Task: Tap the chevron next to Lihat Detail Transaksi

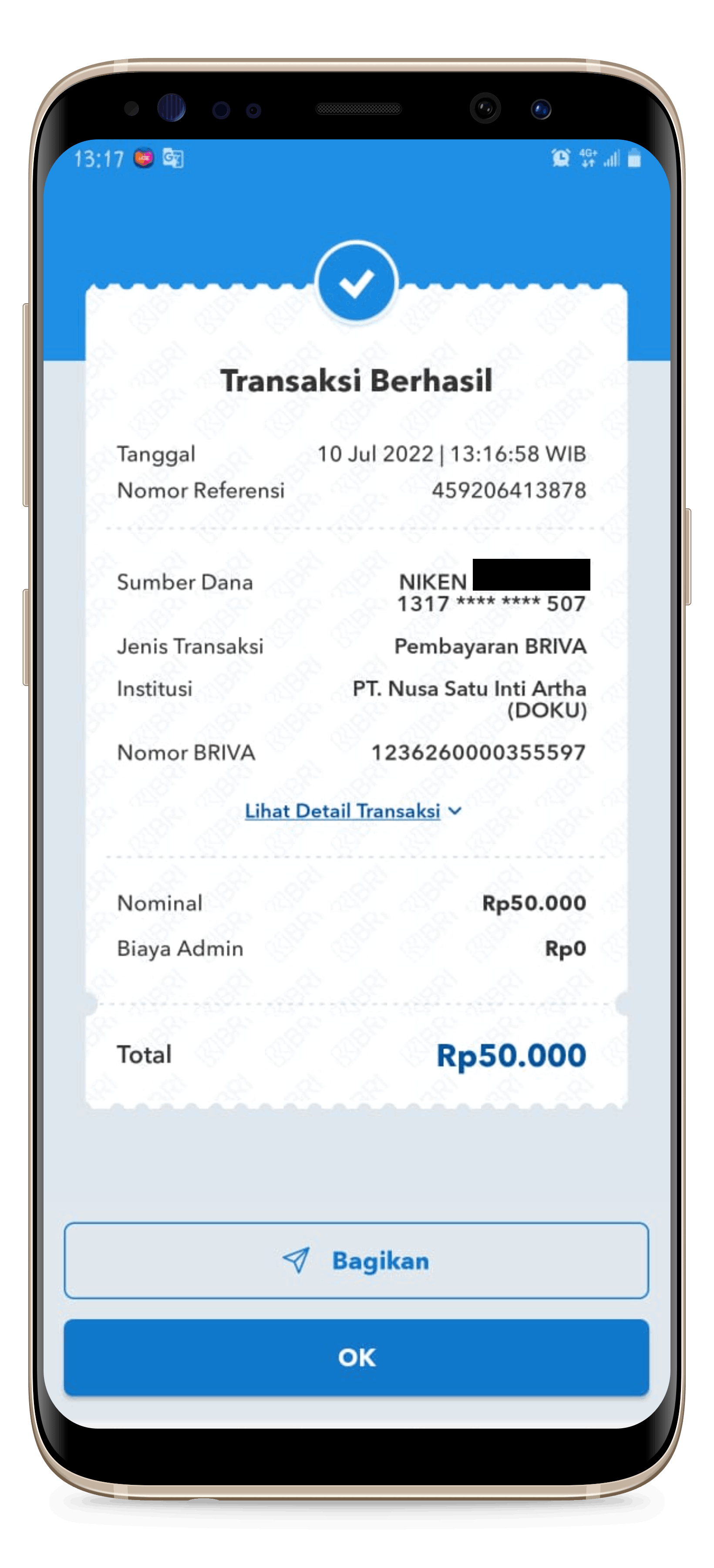Action: [x=455, y=811]
